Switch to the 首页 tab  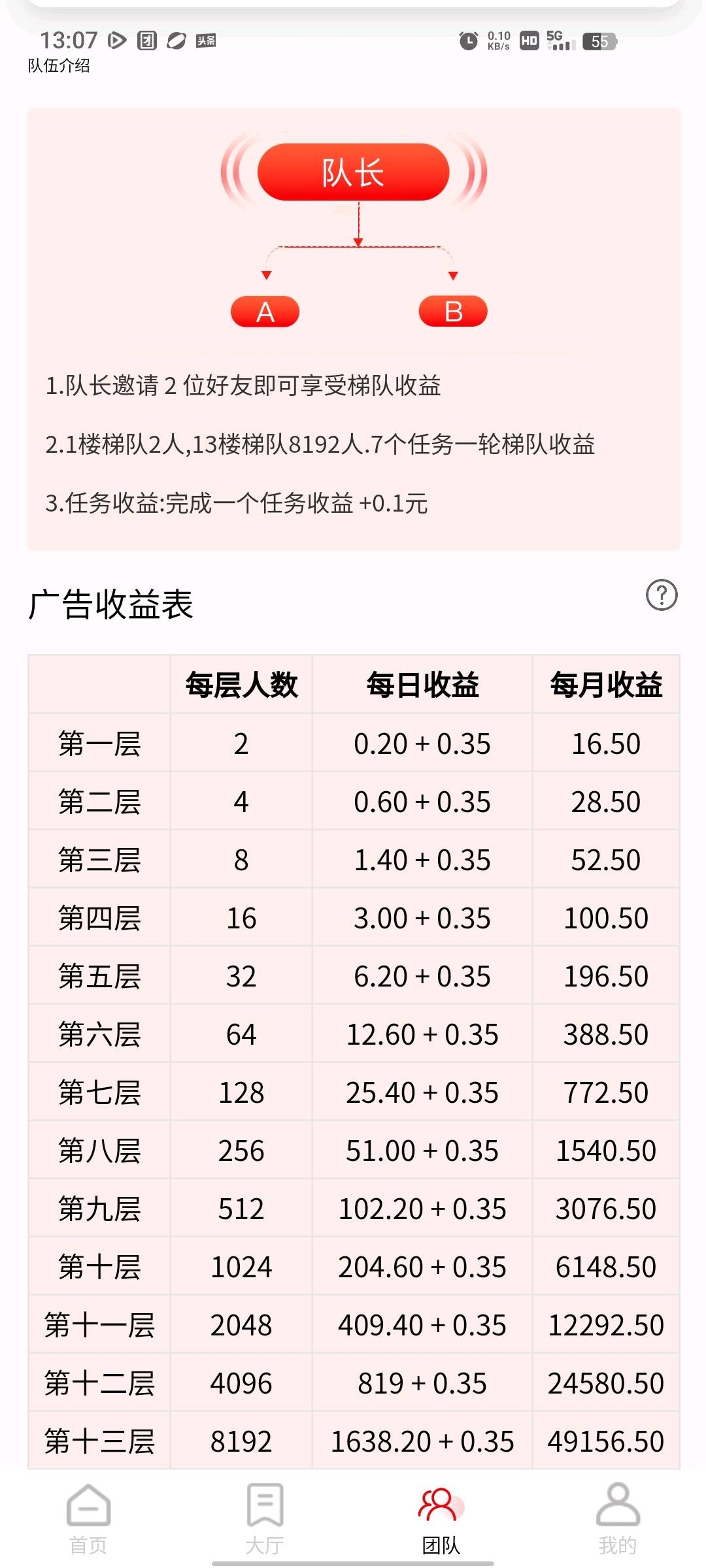click(x=88, y=1518)
